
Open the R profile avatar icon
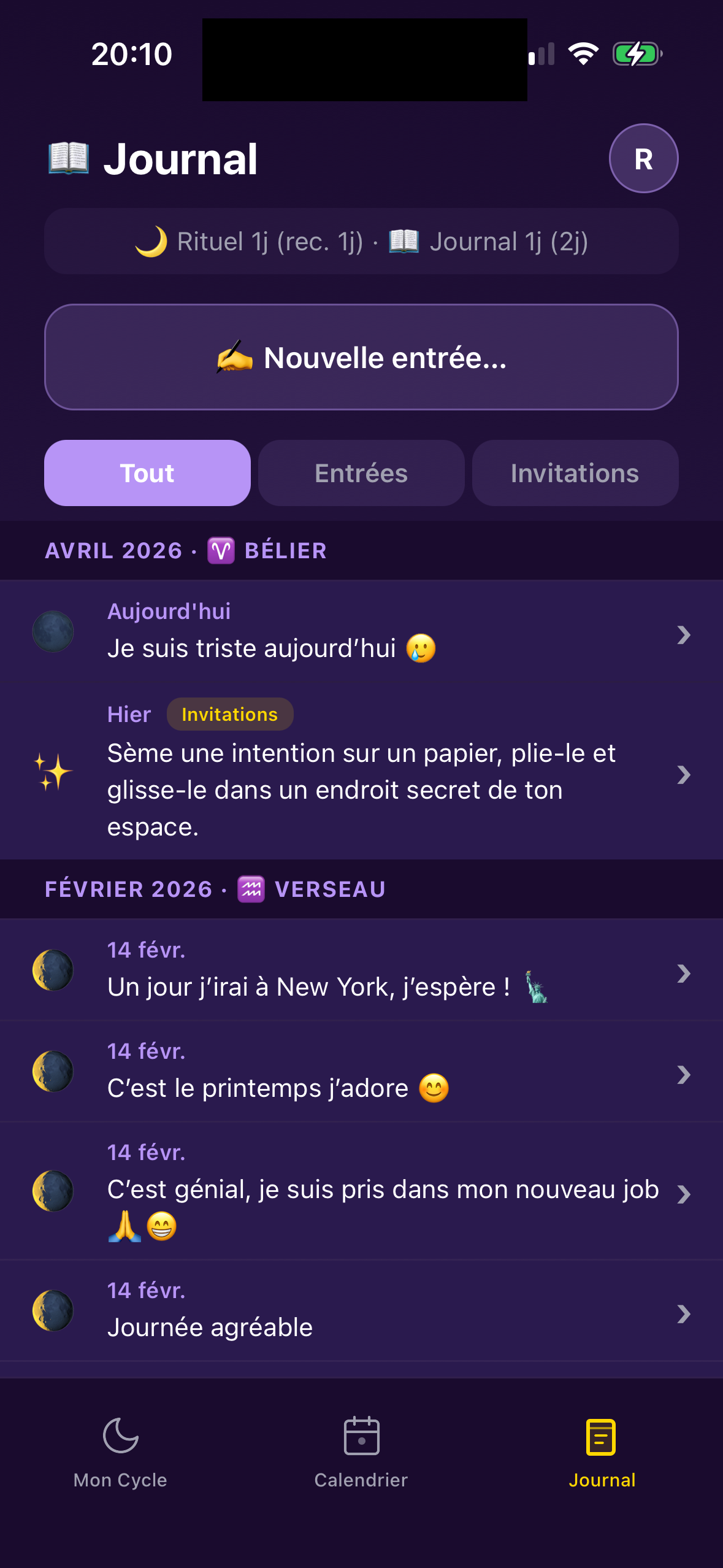point(643,159)
